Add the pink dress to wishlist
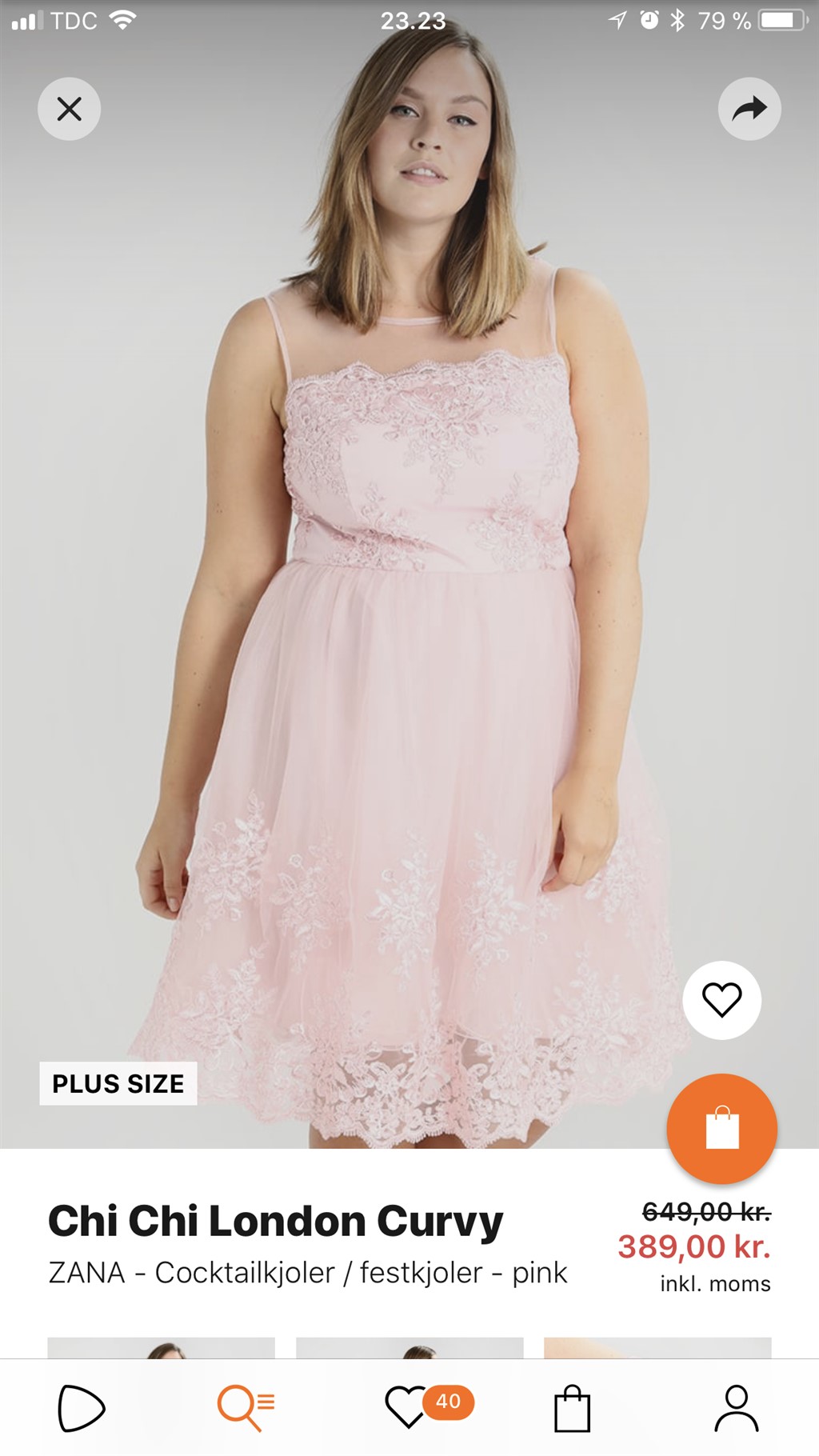The image size is (819, 1456). pos(721,1000)
